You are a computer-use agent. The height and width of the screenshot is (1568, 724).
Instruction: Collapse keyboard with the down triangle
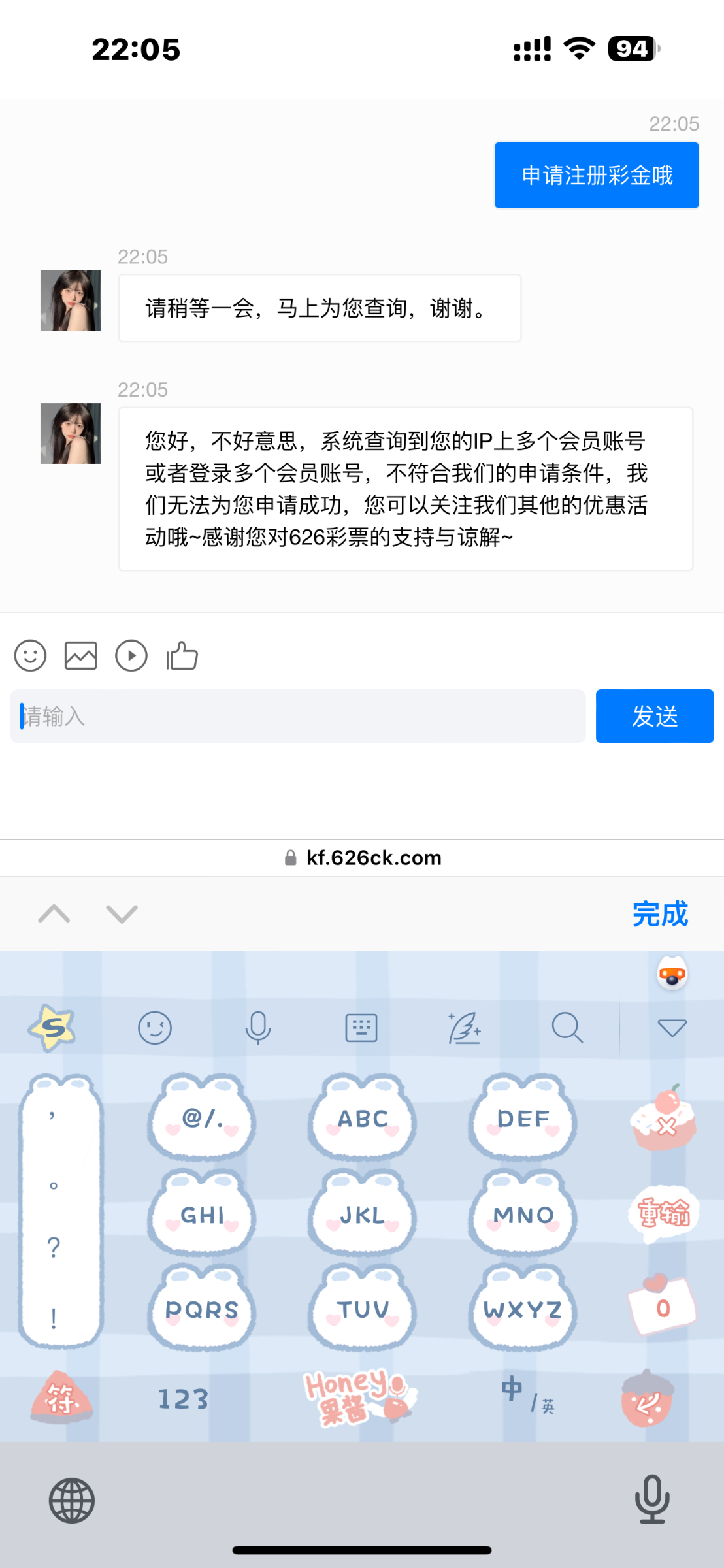click(x=672, y=1028)
